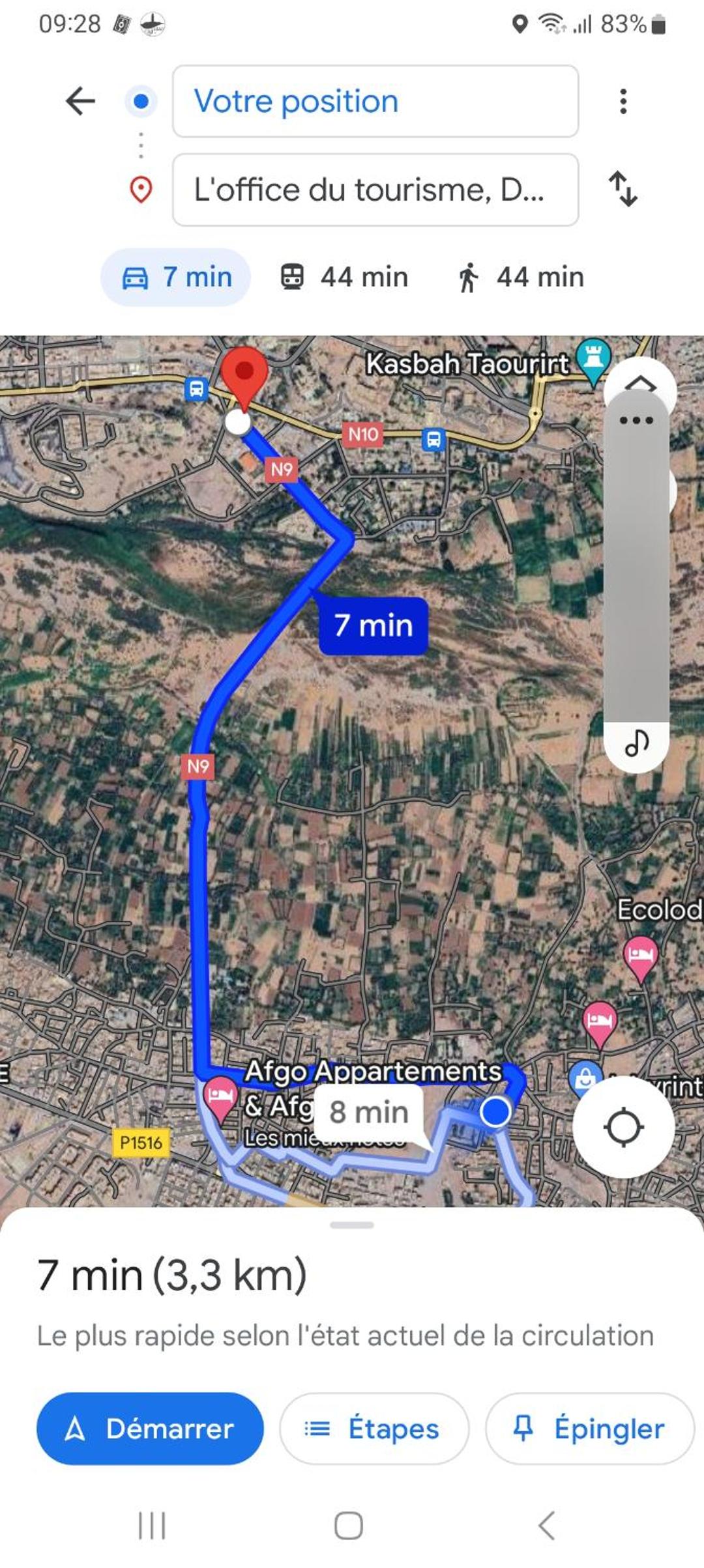This screenshot has width=704, height=1568.
Task: Switch to walking 44 min
Action: coord(520,278)
